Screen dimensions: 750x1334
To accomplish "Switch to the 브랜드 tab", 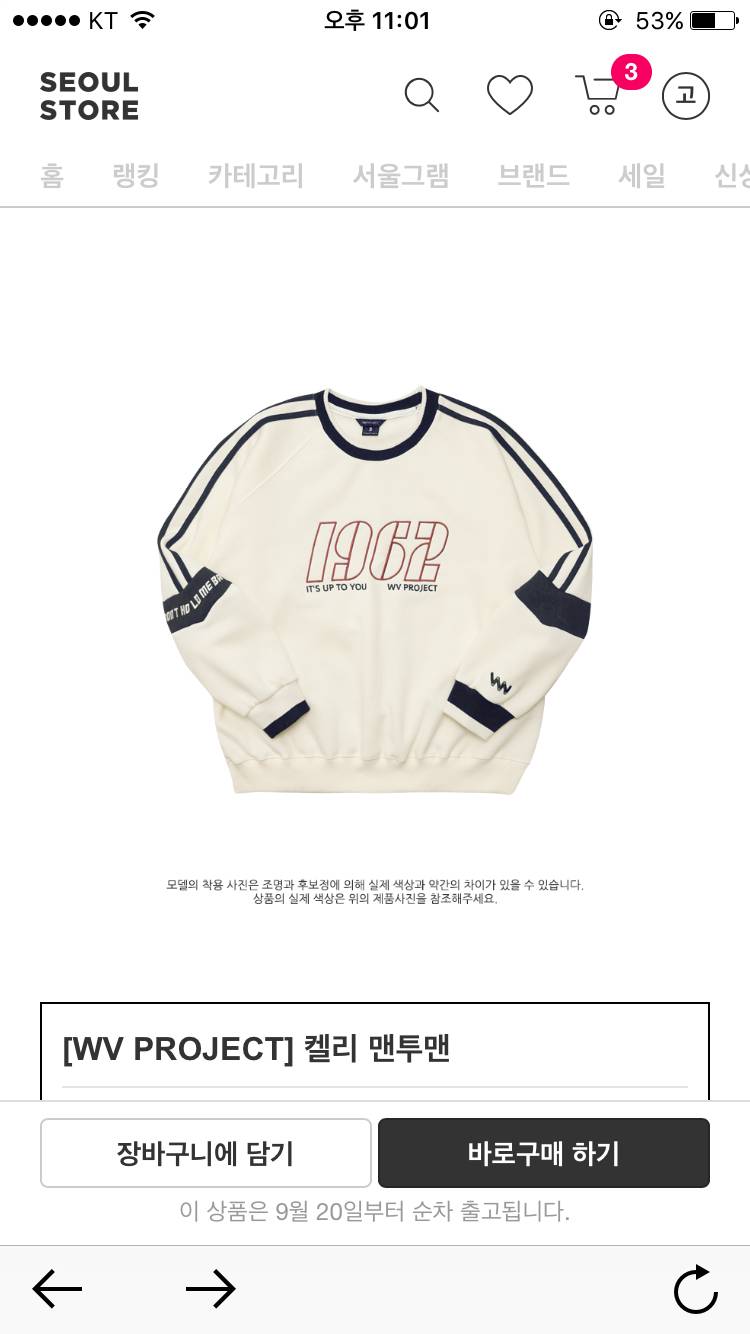I will 534,176.
